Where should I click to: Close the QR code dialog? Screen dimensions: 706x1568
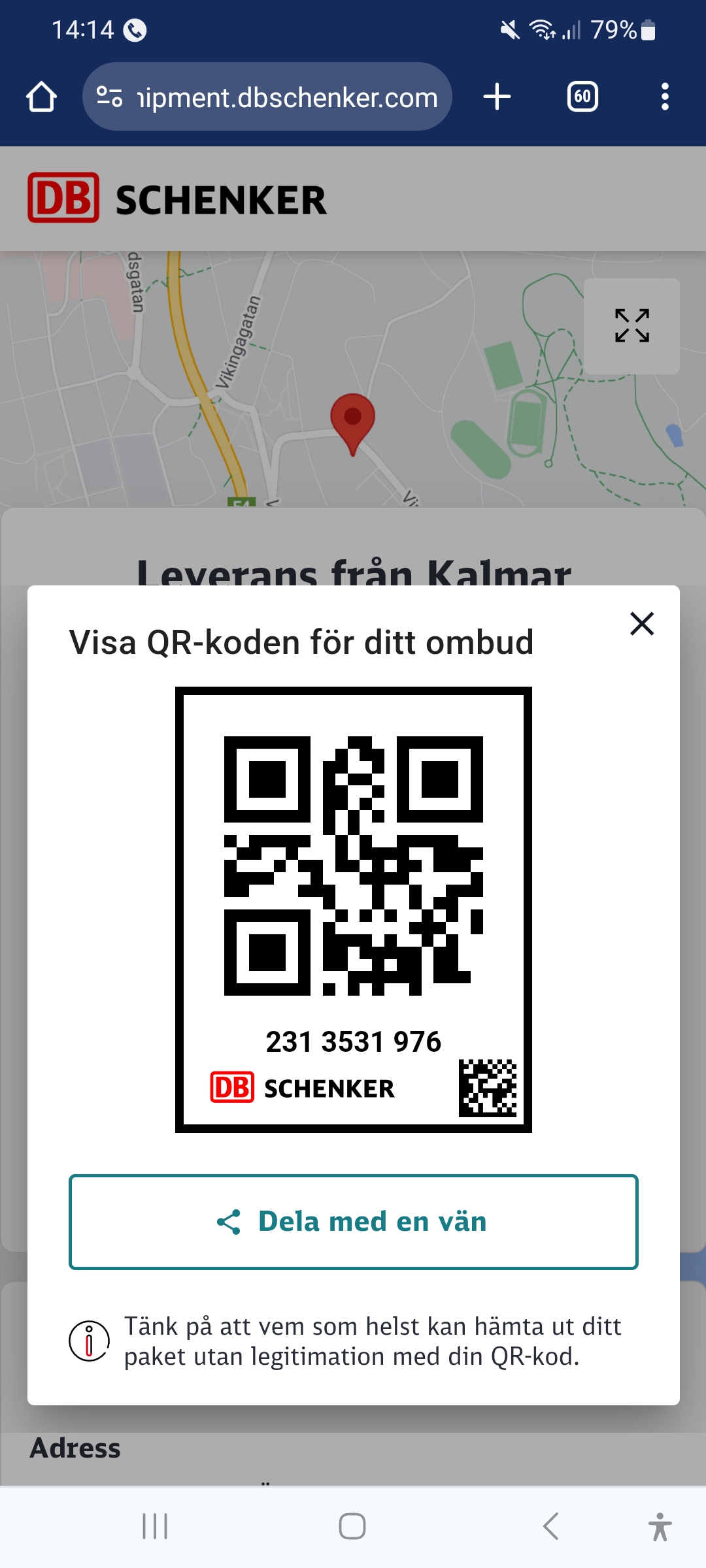[x=642, y=624]
